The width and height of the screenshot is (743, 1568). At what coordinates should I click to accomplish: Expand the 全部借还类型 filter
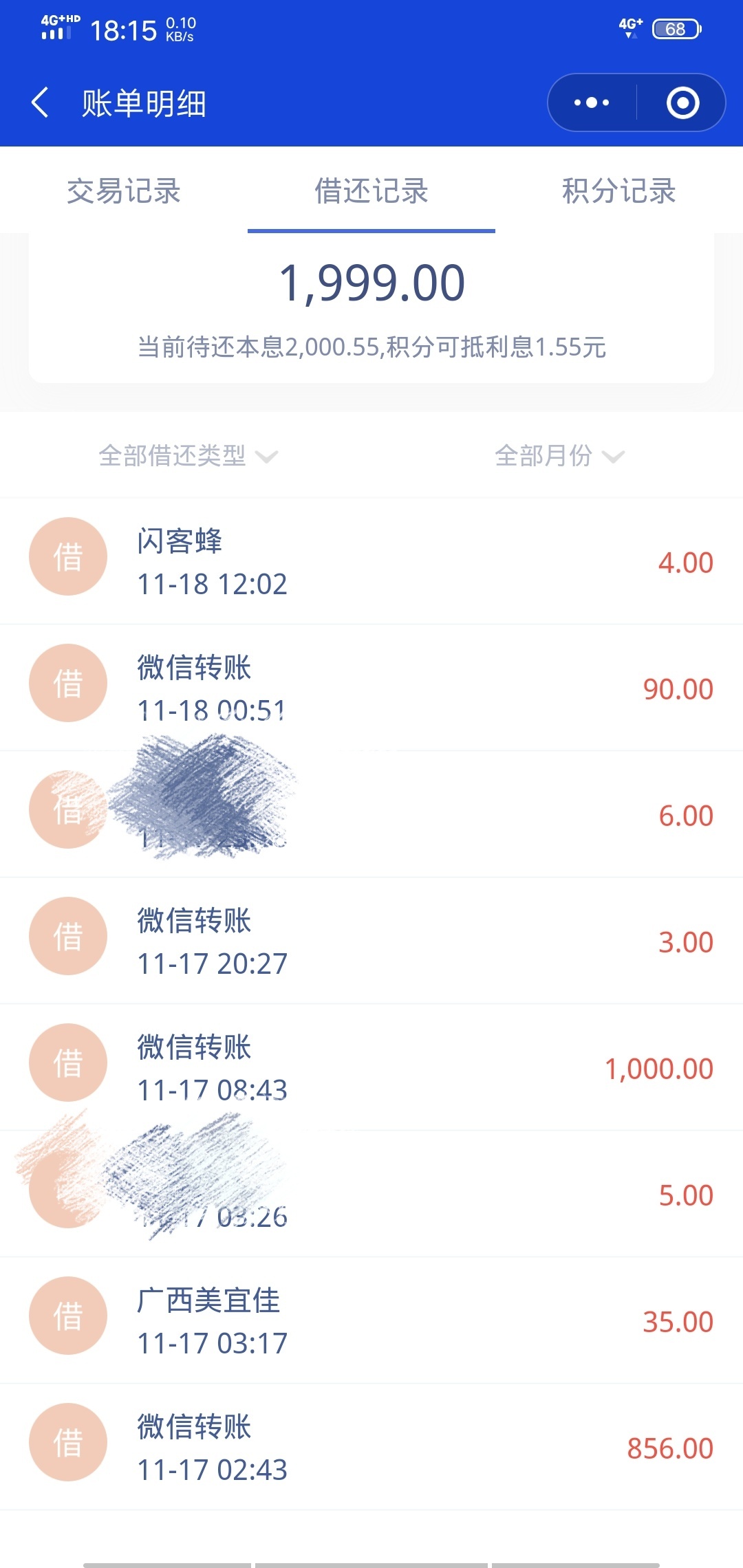pyautogui.click(x=187, y=455)
